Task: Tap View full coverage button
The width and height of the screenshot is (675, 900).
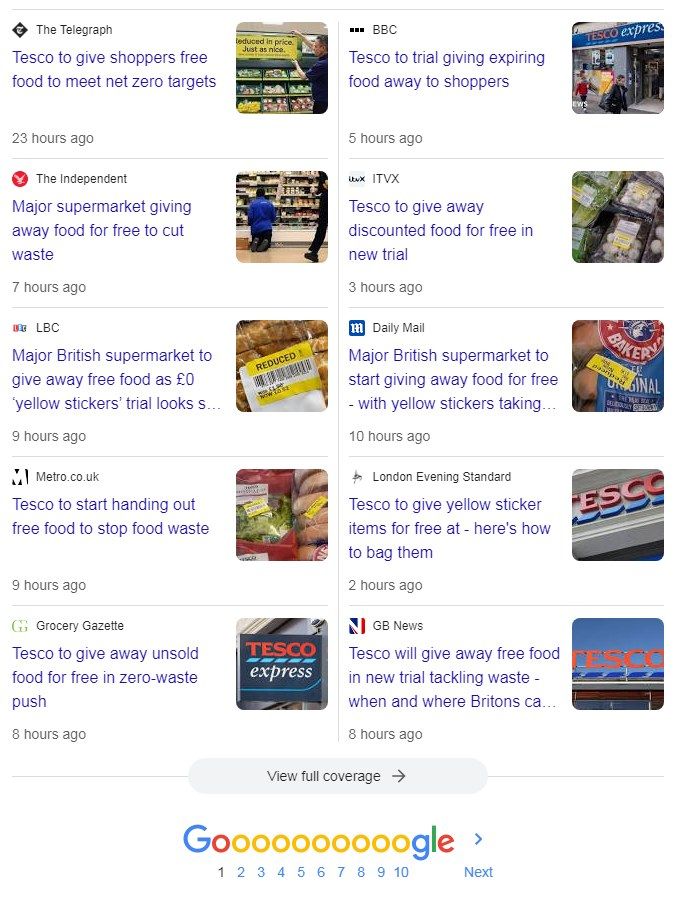Action: 337,776
